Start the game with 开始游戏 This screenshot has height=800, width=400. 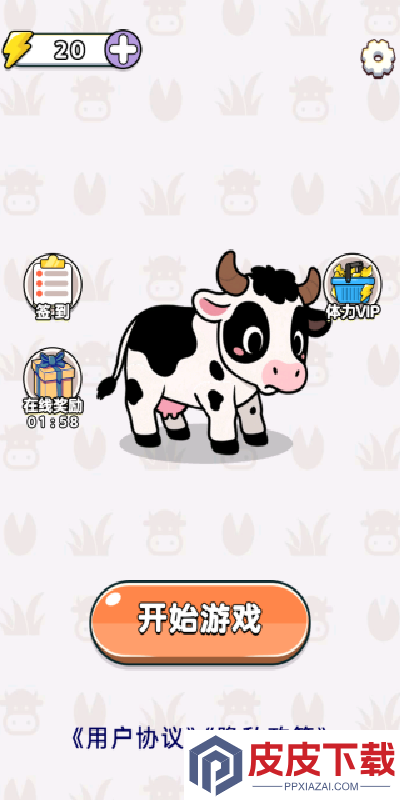tap(199, 621)
